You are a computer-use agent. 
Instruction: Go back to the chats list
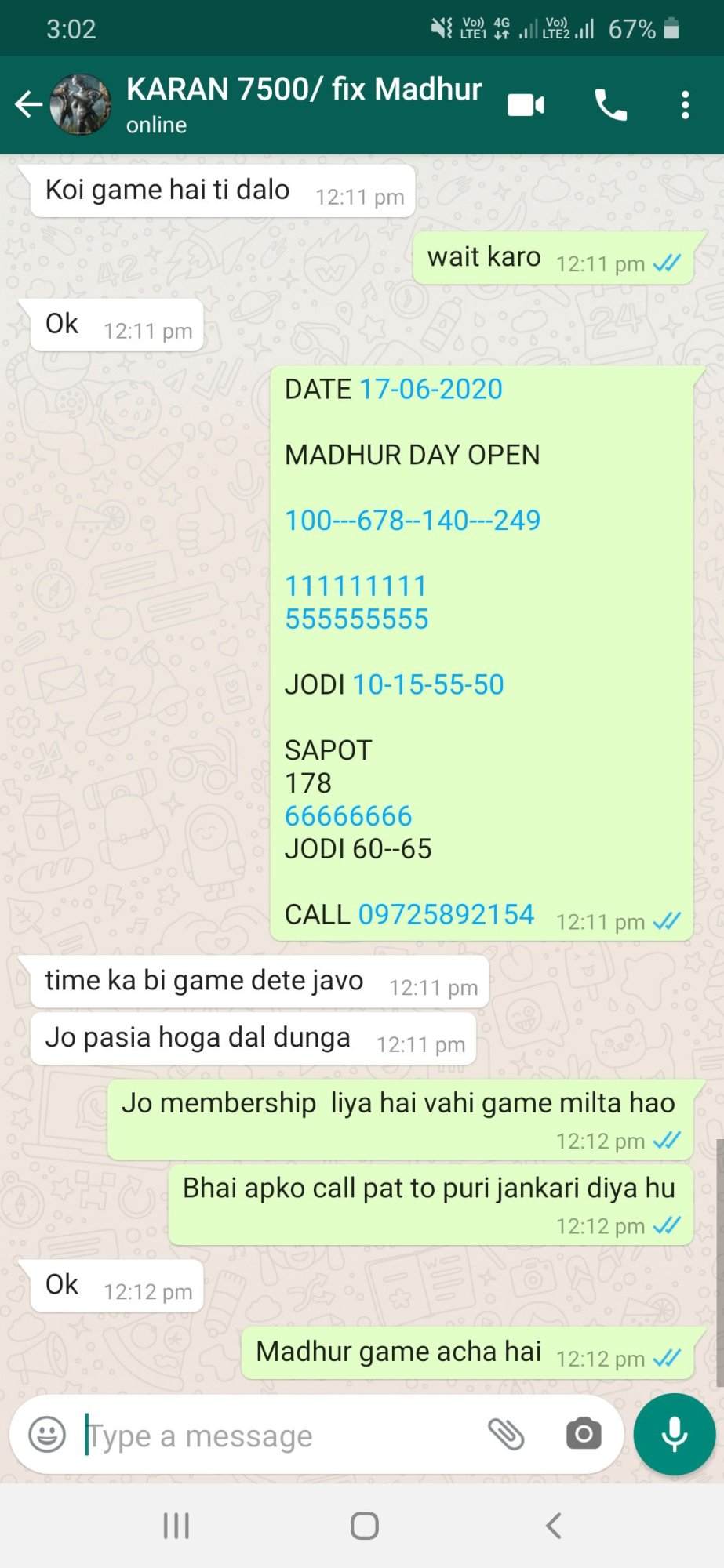(28, 104)
